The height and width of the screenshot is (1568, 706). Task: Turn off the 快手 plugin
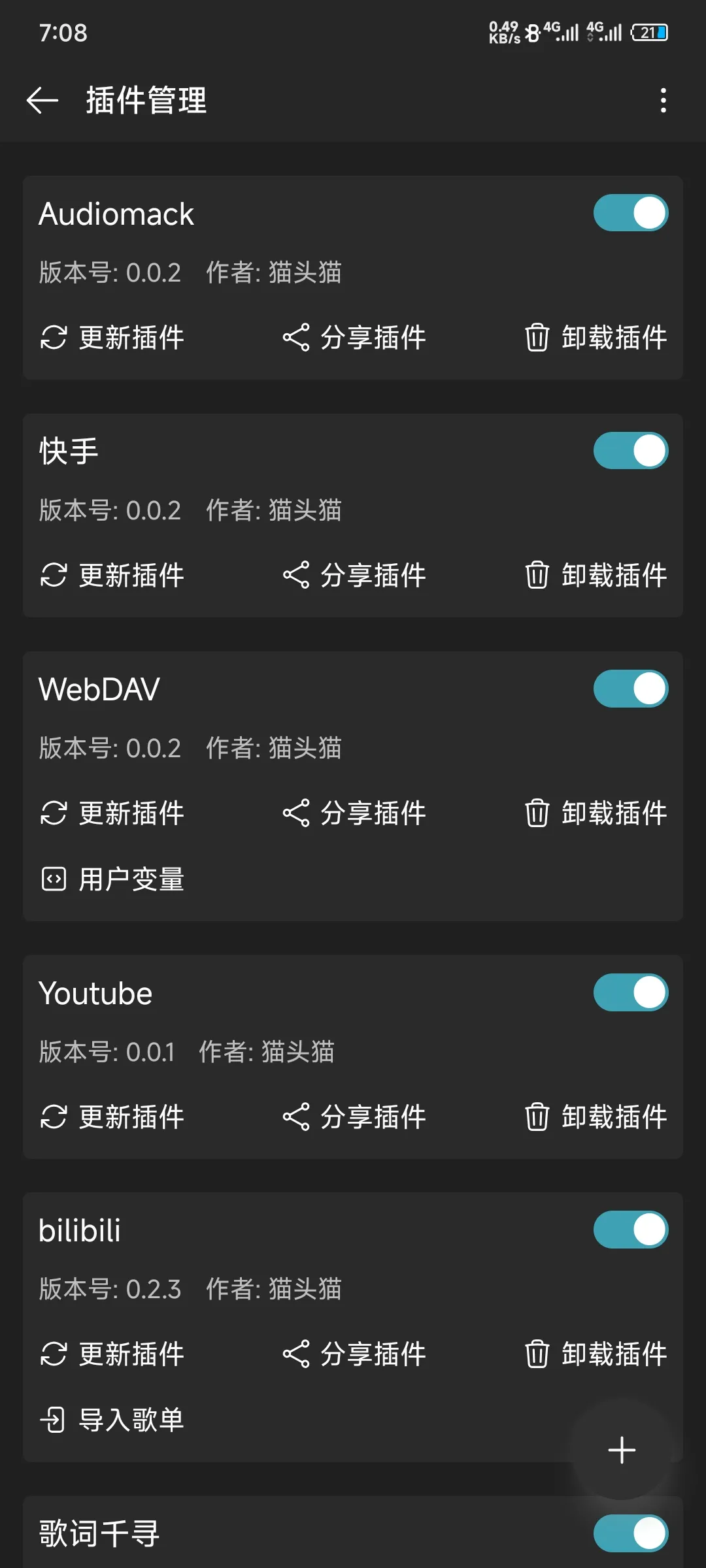(x=630, y=451)
